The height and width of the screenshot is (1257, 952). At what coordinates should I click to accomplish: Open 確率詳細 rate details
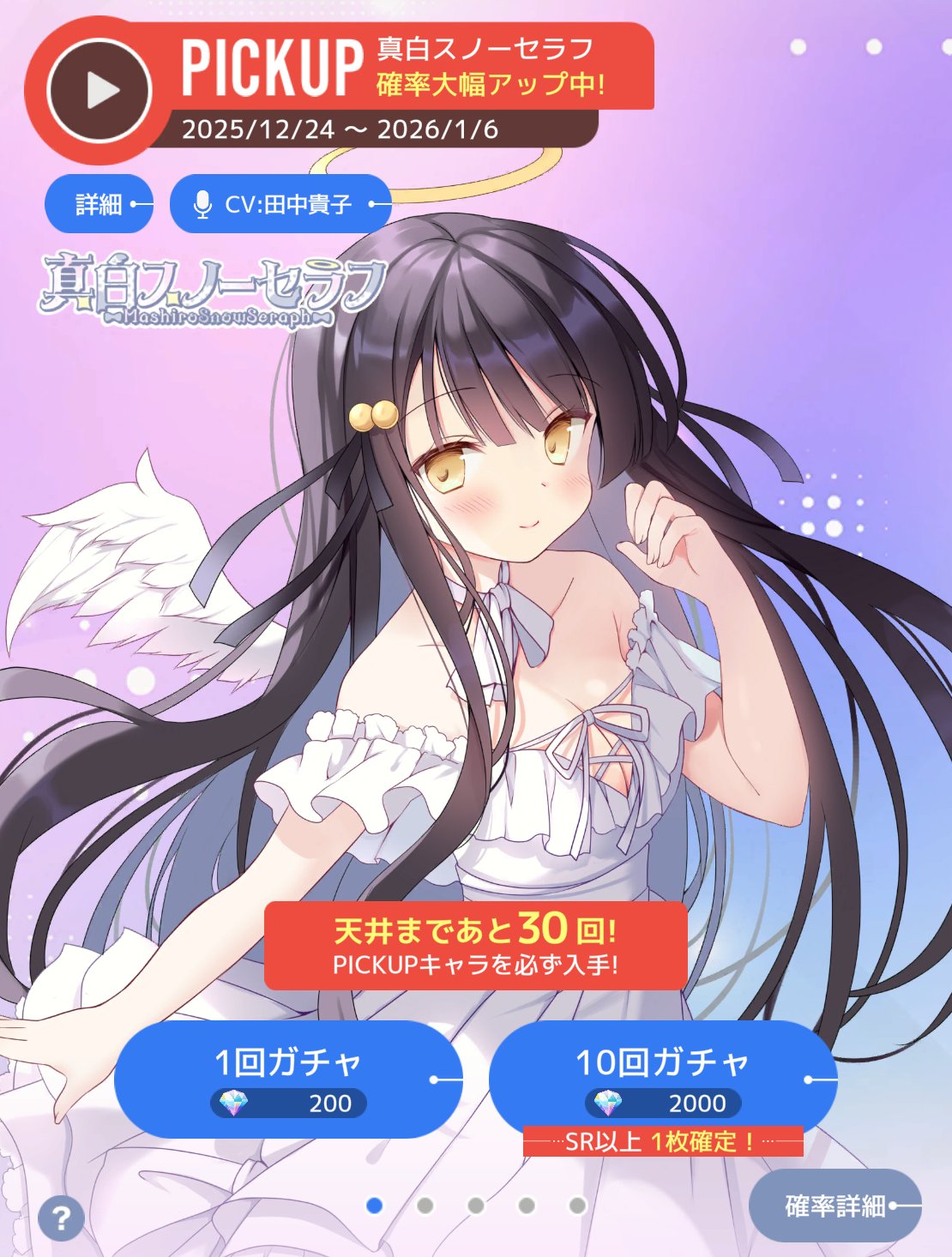coord(835,1206)
